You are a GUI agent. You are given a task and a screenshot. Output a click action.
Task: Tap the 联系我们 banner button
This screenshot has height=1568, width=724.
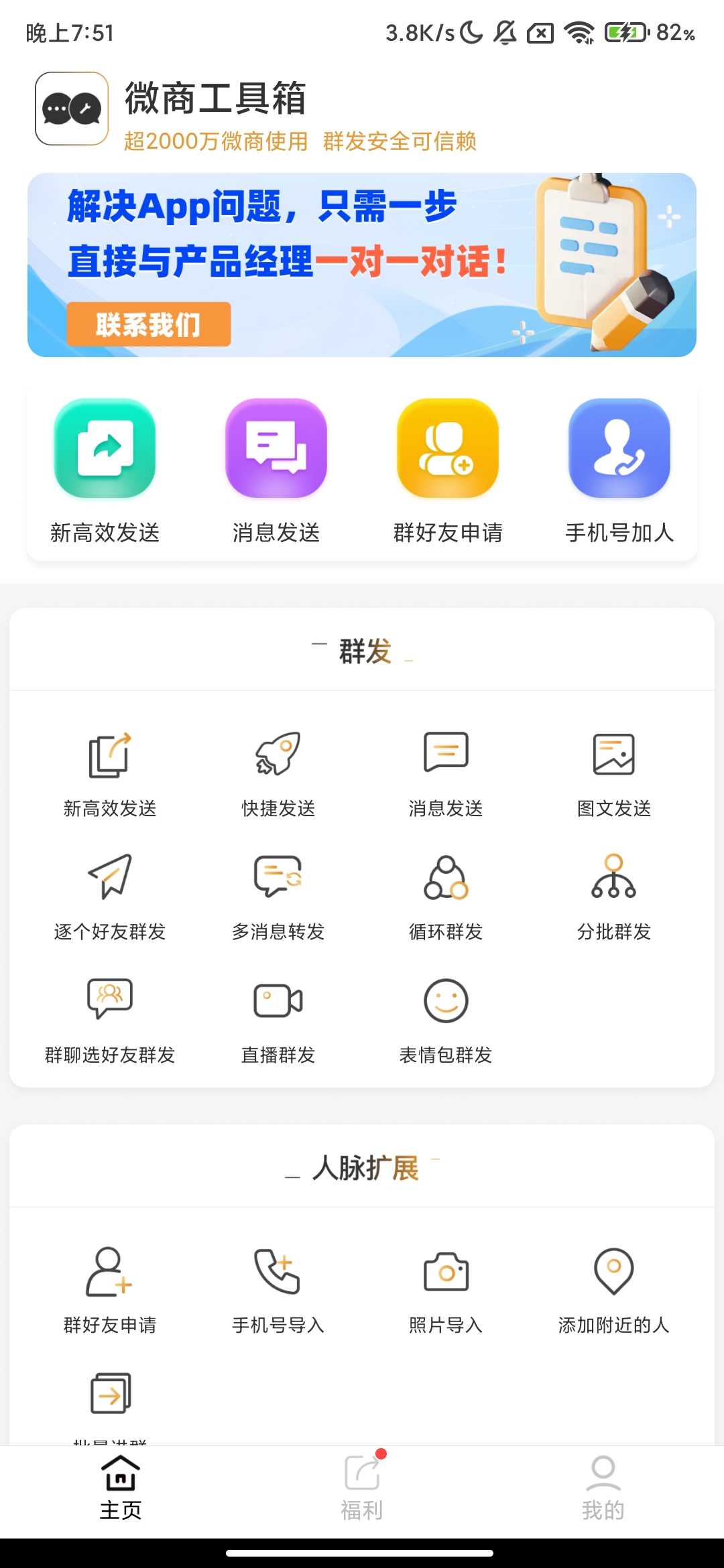[149, 324]
